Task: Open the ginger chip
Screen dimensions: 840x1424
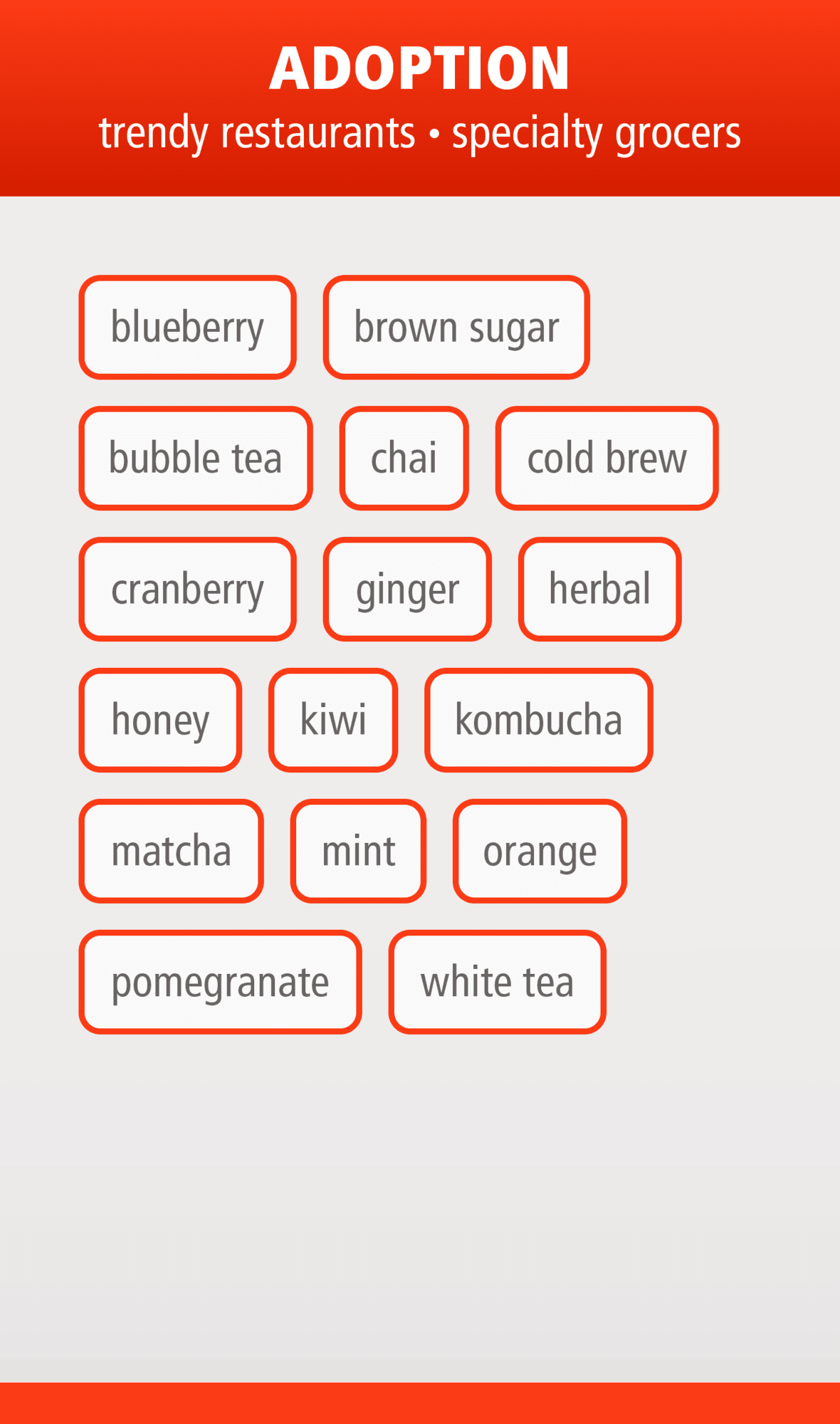Action: [x=407, y=590]
